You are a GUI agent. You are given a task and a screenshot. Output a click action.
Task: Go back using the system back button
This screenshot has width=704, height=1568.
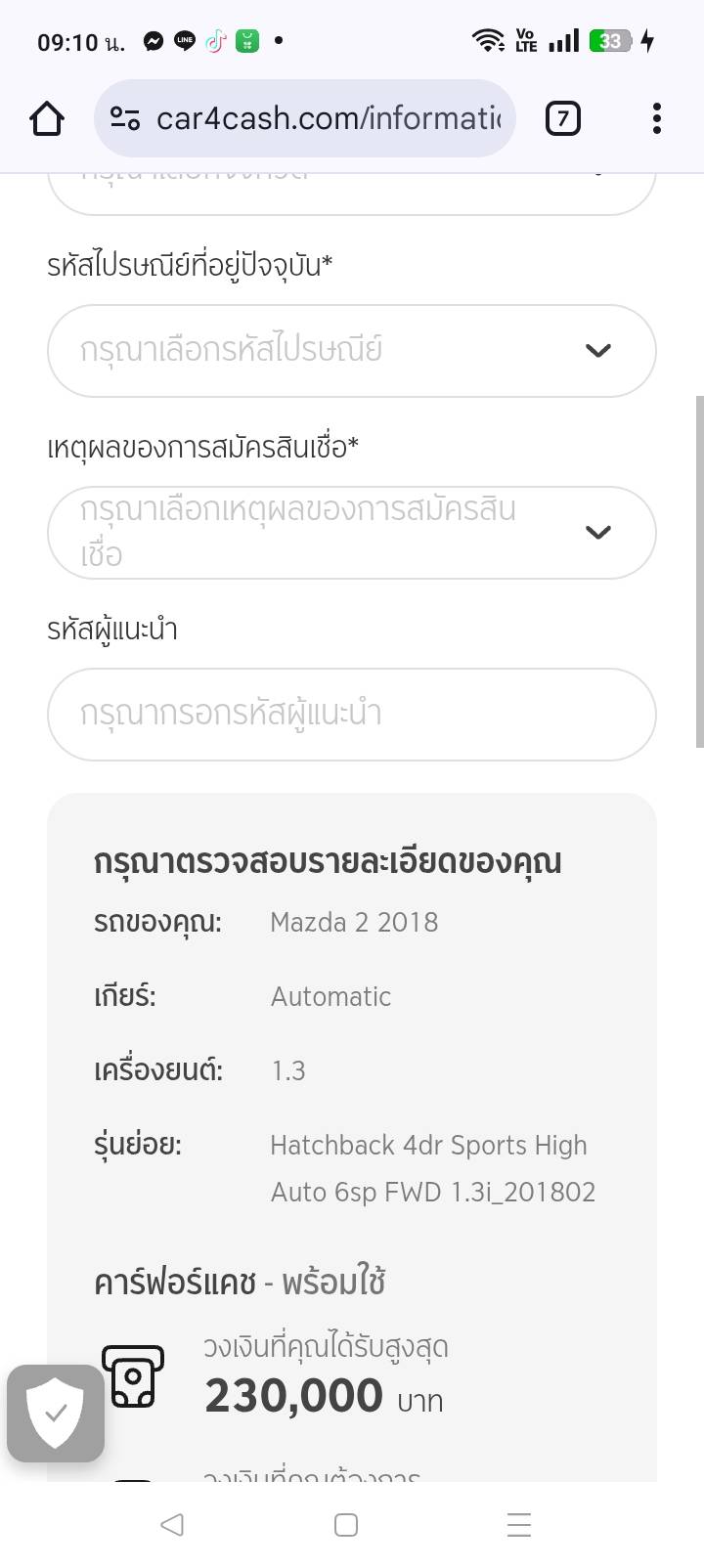point(172,1524)
